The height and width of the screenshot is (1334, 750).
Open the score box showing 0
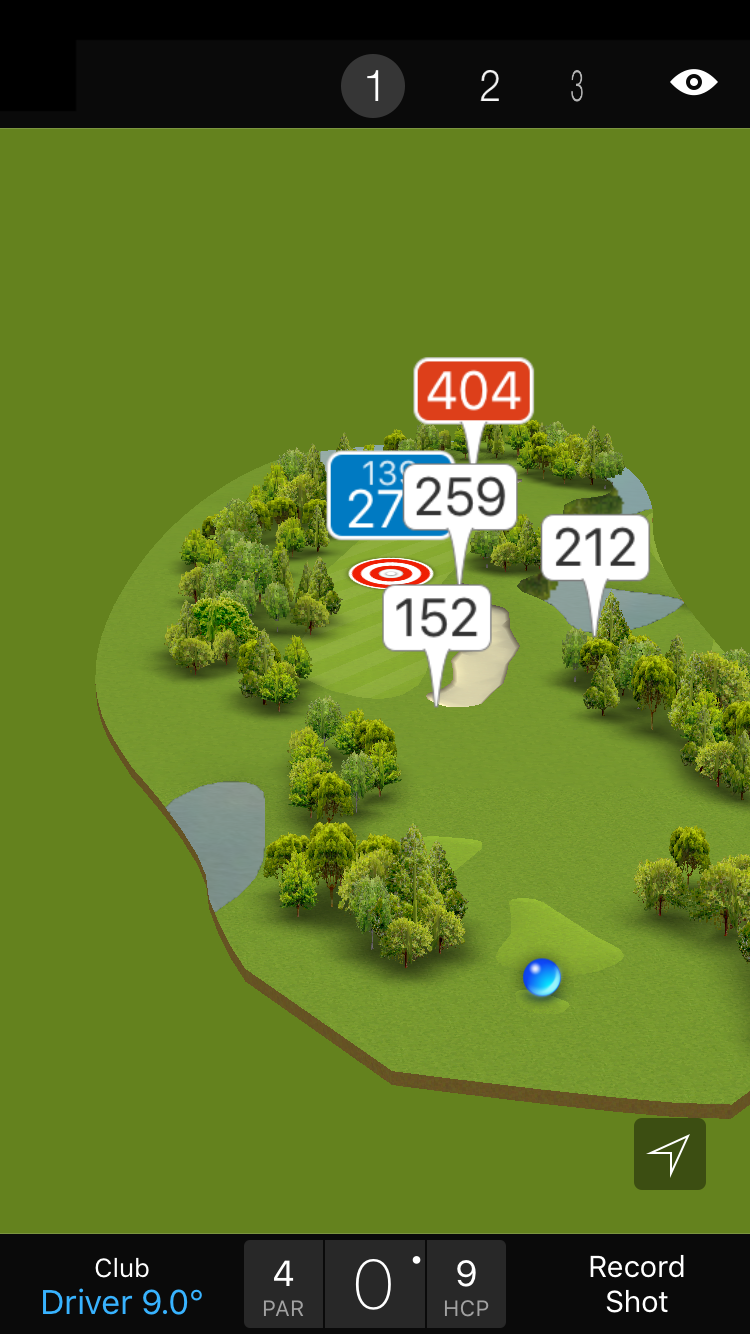click(374, 1284)
